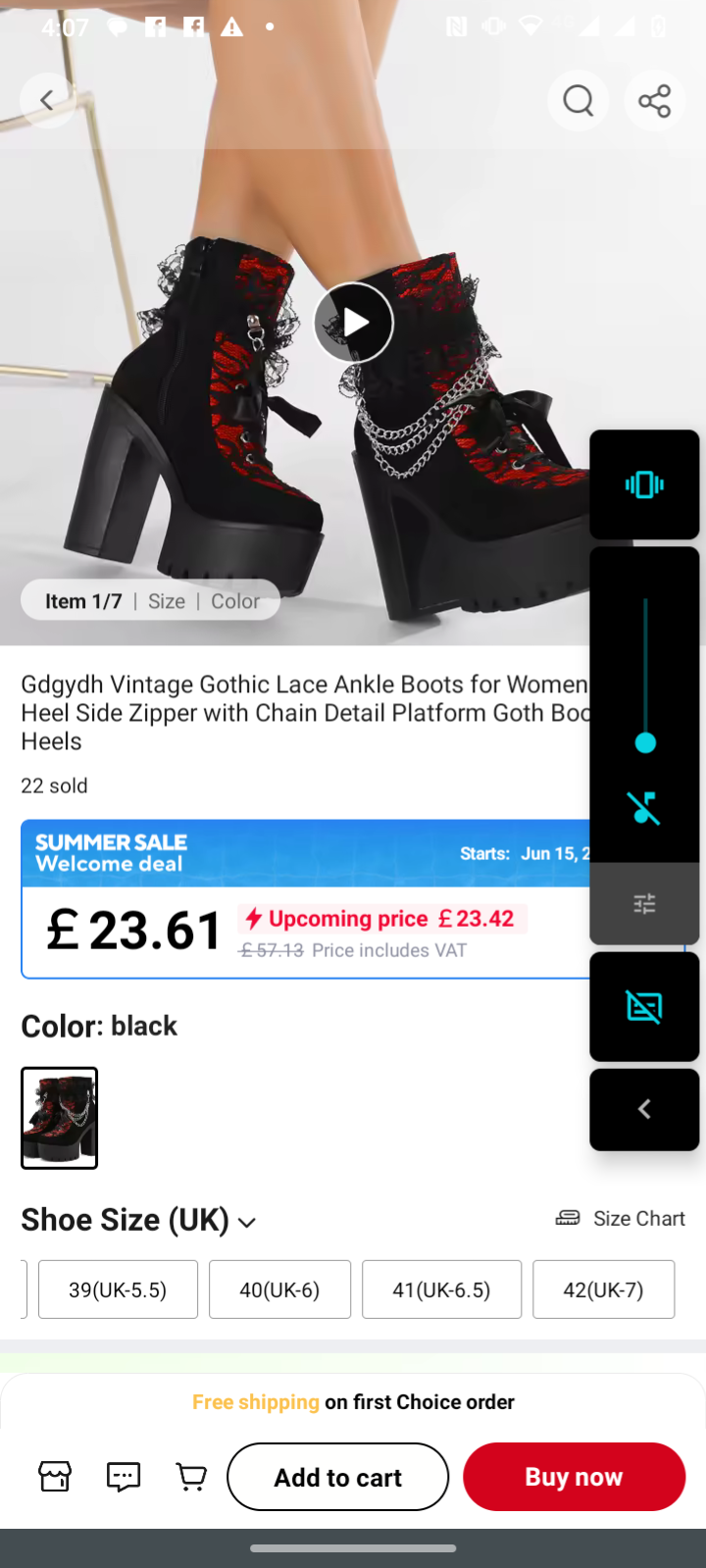Image resolution: width=706 pixels, height=1568 pixels.
Task: Open volume settings in the volume panel
Action: (644, 903)
